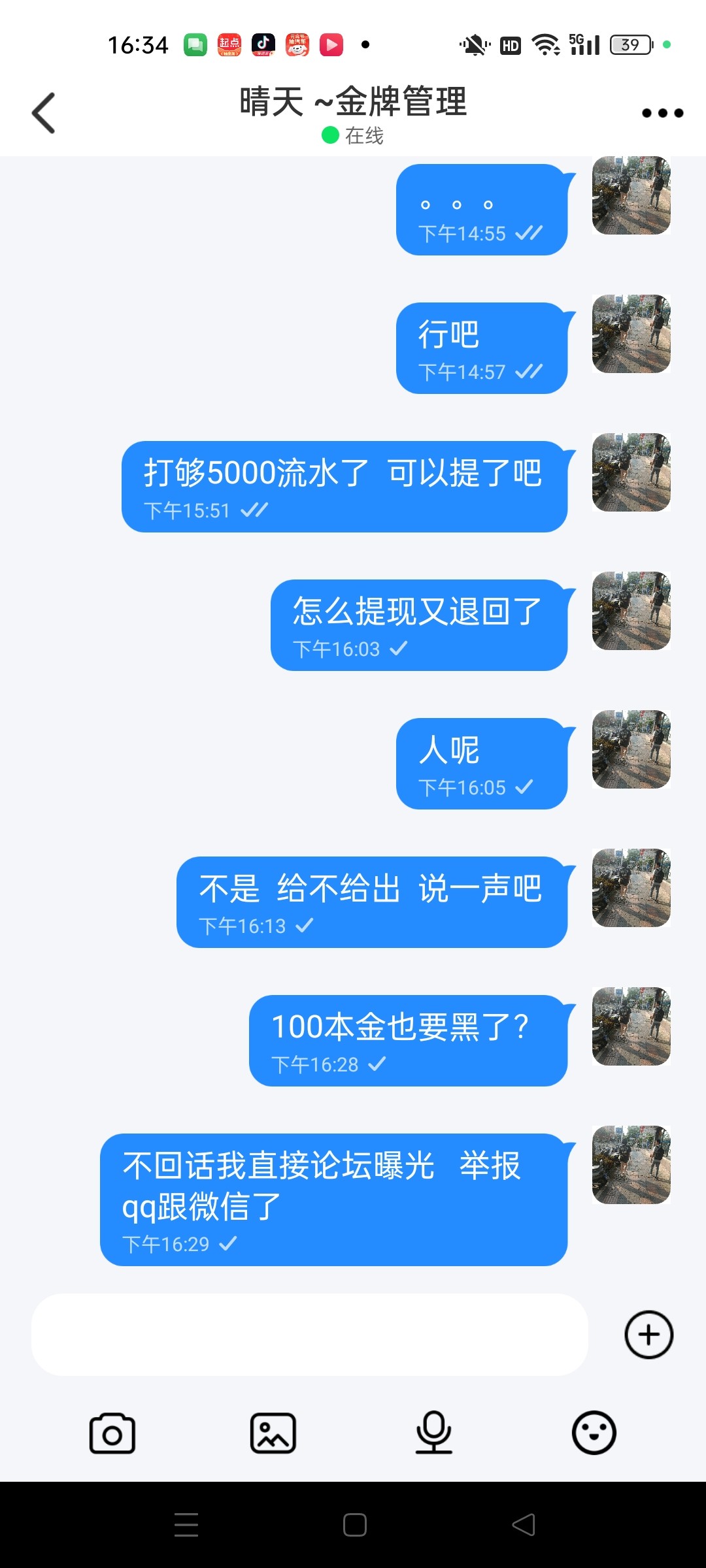Go back using the chat back arrow

(x=43, y=112)
